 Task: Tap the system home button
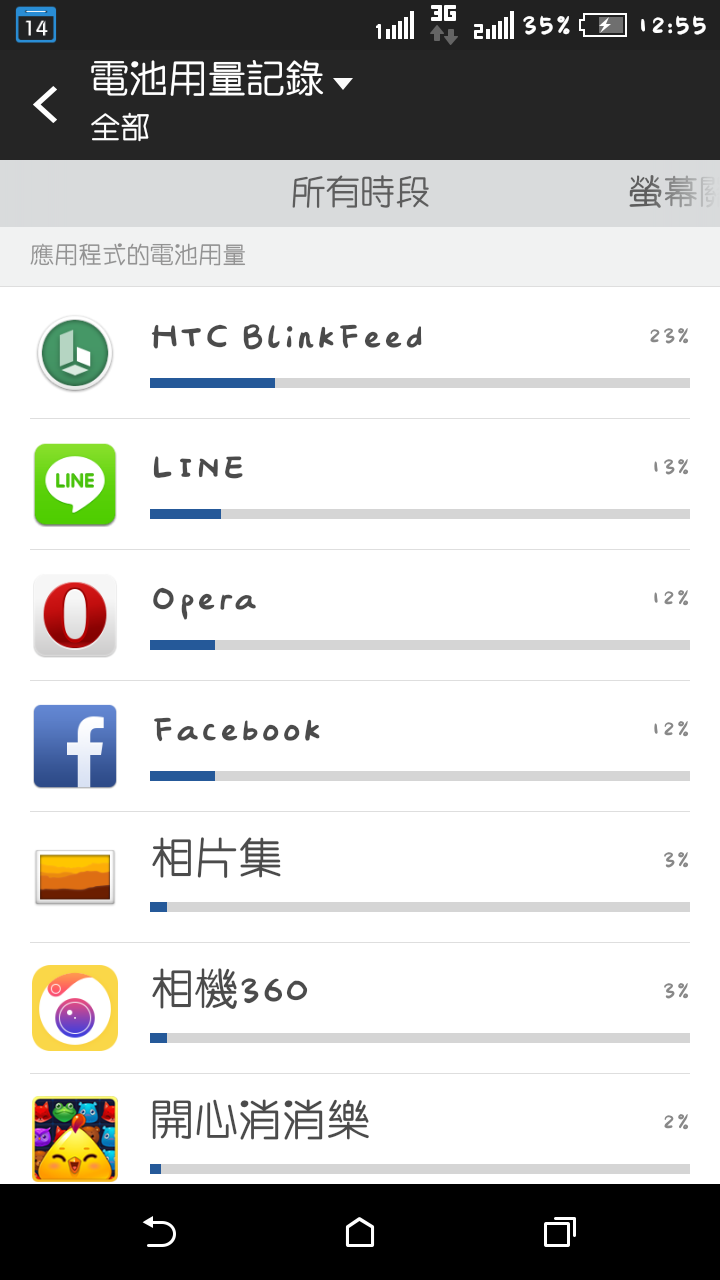[360, 1232]
